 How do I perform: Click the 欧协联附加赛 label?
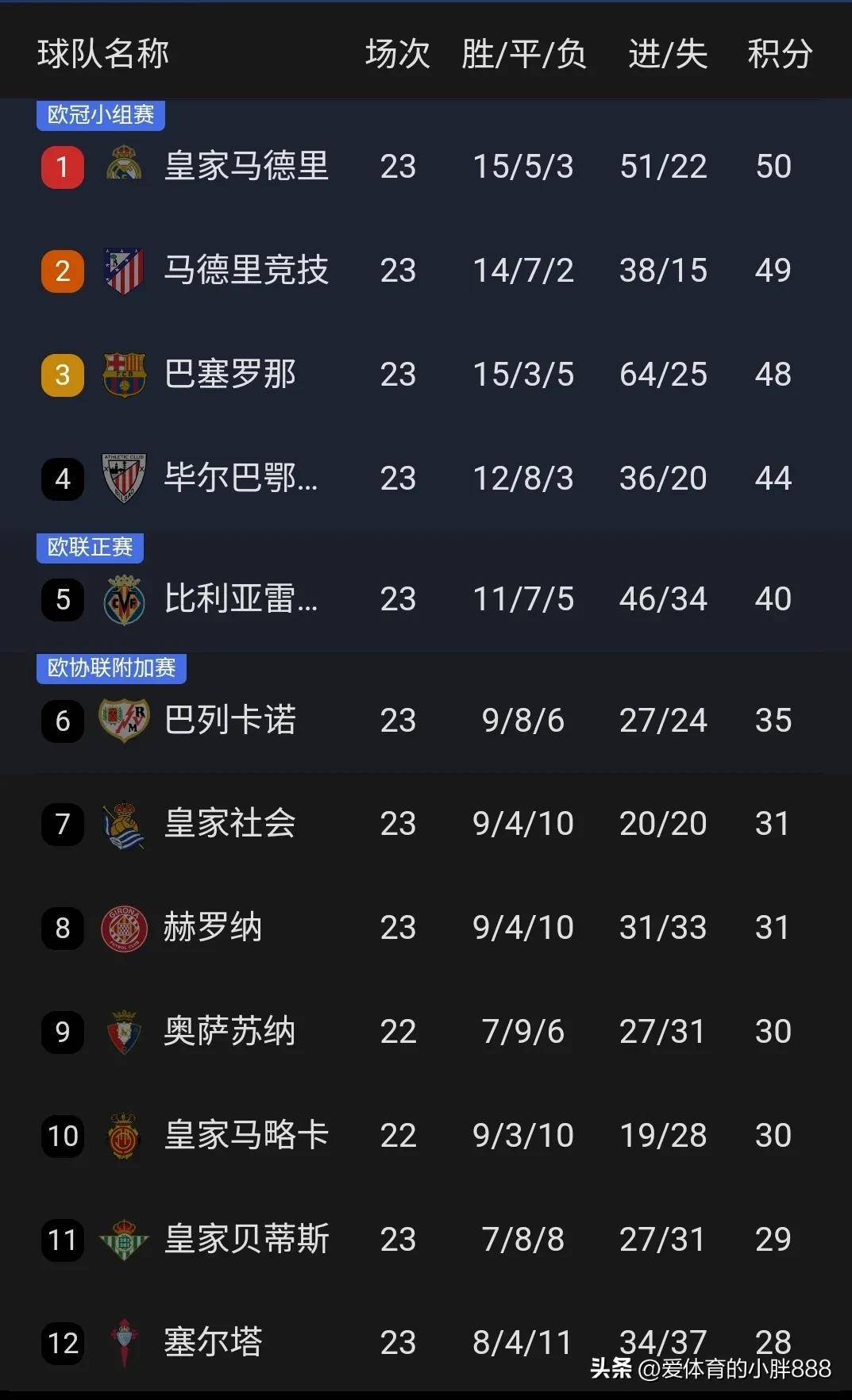(x=111, y=669)
